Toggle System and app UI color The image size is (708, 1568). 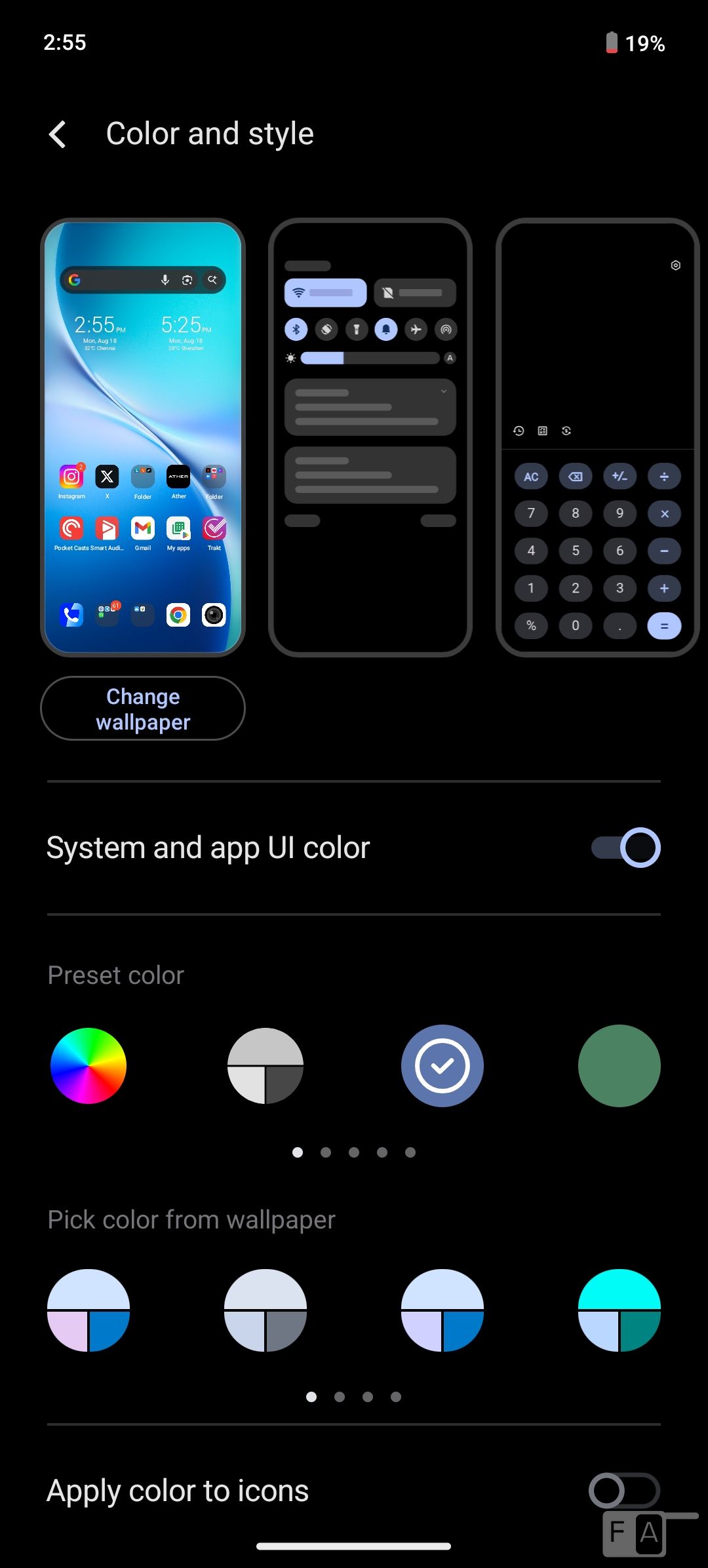[x=625, y=848]
